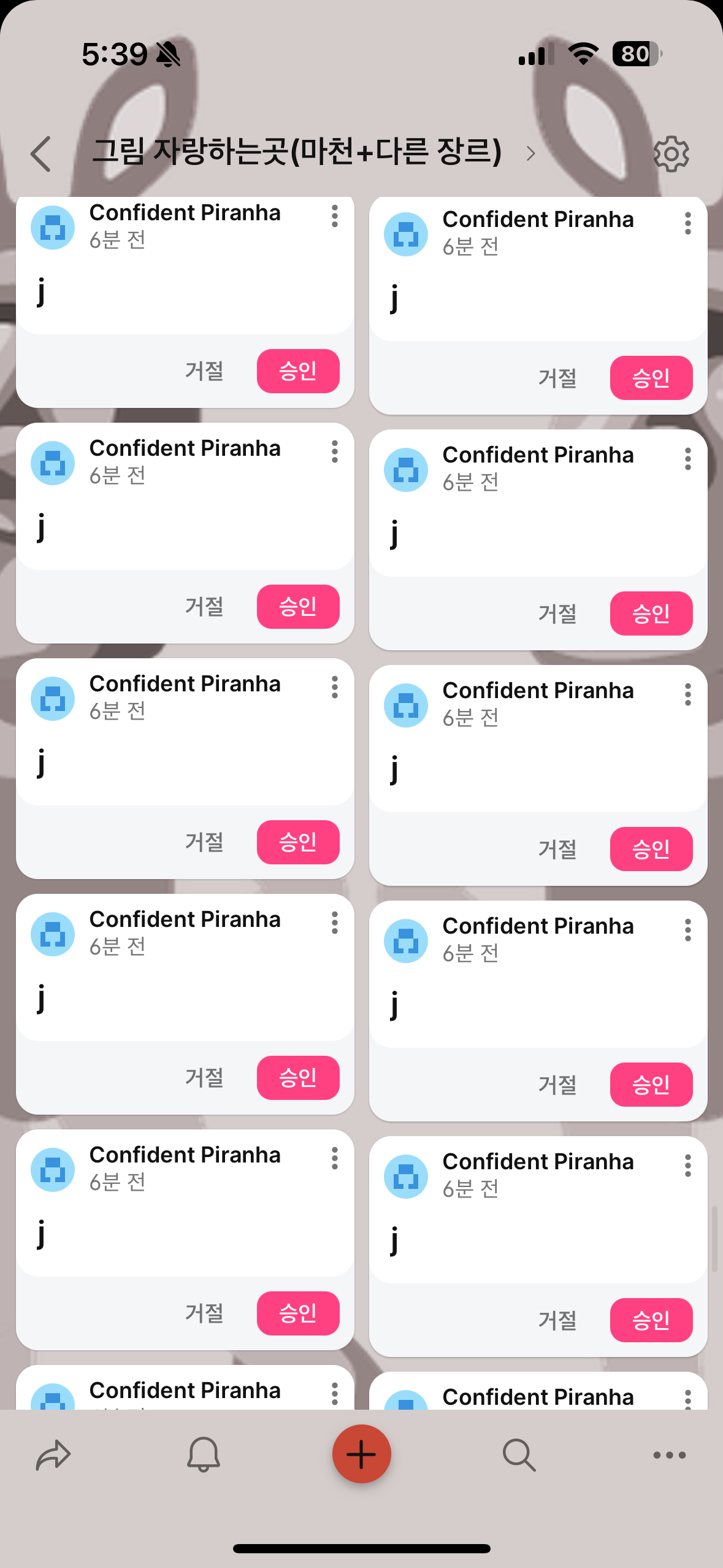Open board details via the title chevron
The image size is (723, 1568).
[x=531, y=153]
